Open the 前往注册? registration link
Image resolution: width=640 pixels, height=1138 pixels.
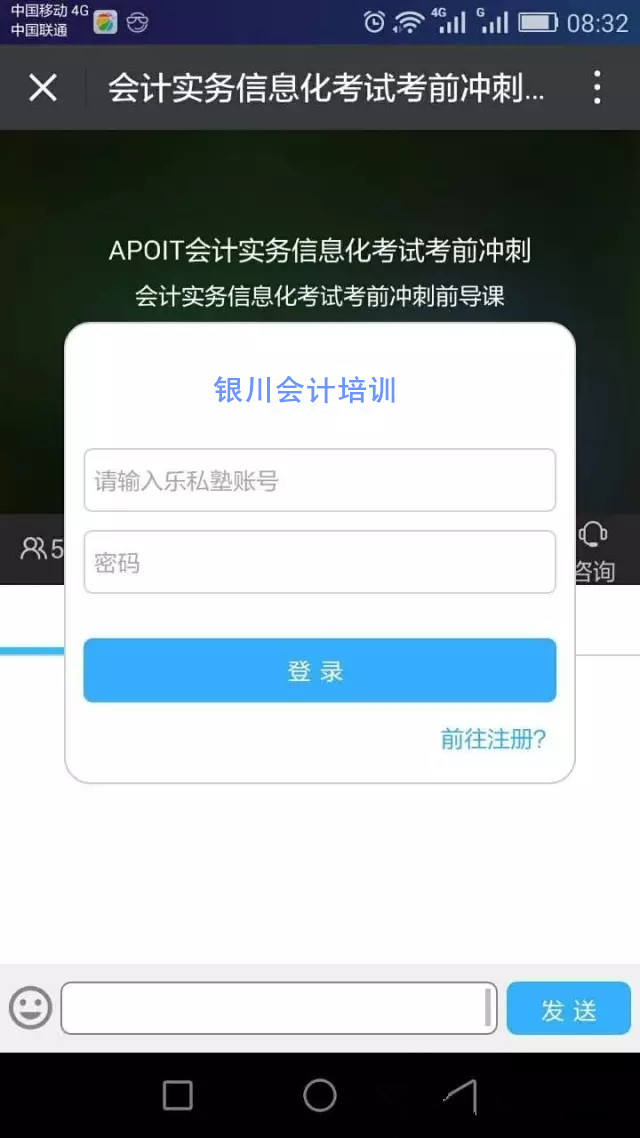pyautogui.click(x=493, y=739)
